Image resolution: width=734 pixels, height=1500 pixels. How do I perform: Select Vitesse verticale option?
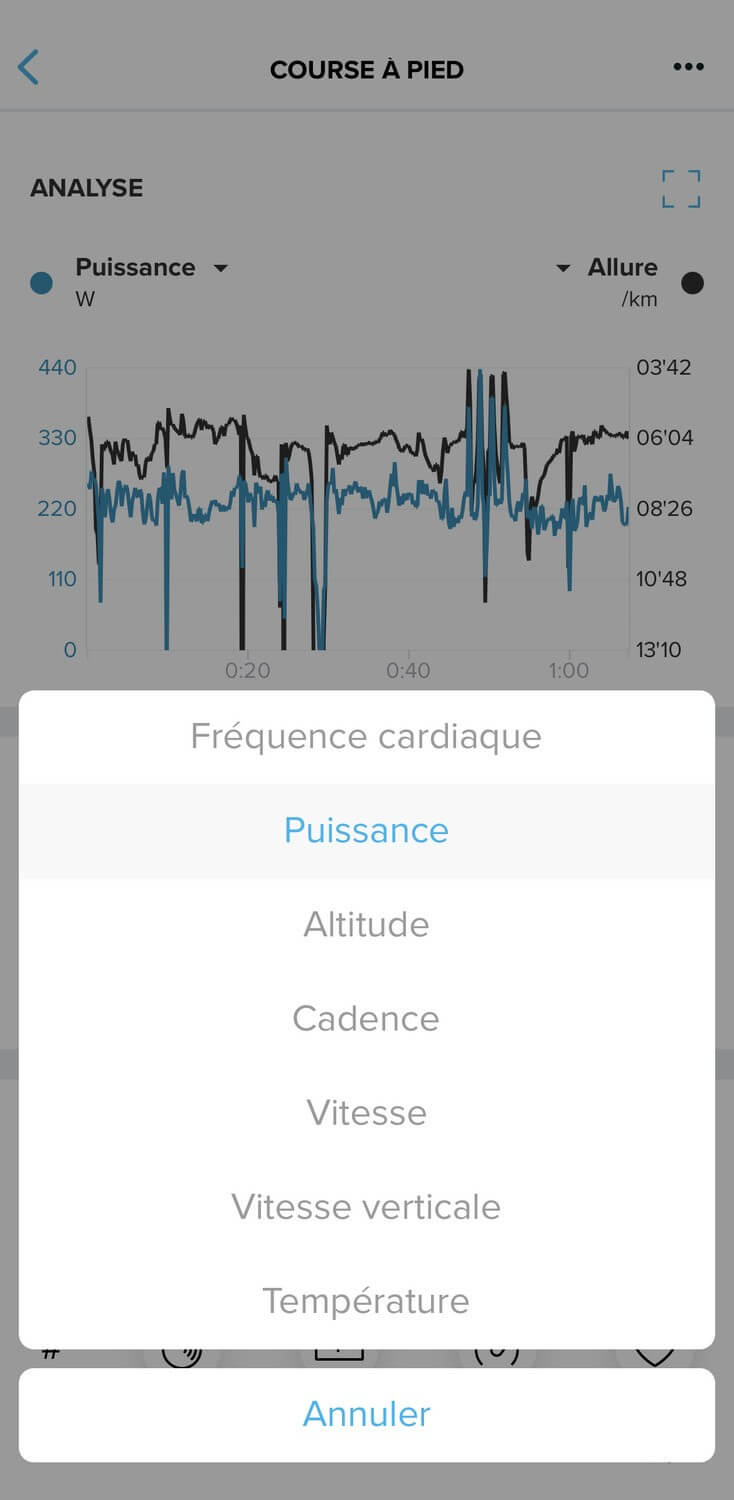[x=366, y=1207]
